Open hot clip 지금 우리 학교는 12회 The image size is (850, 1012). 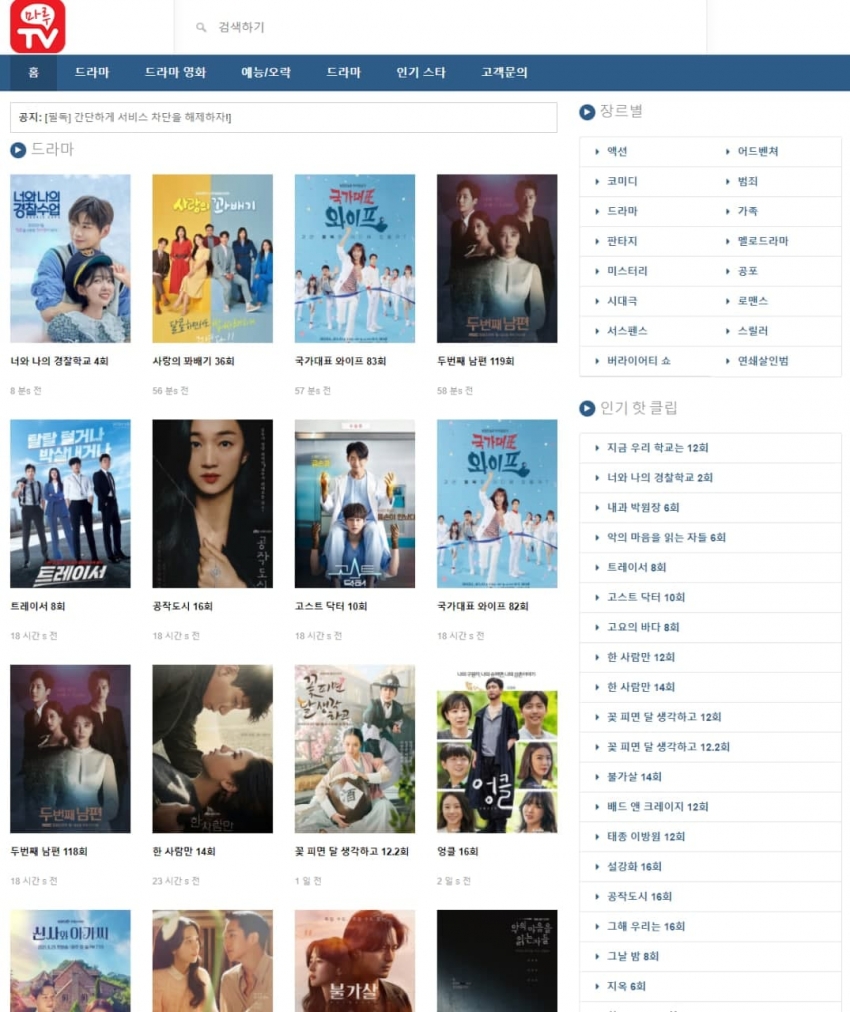click(x=657, y=448)
